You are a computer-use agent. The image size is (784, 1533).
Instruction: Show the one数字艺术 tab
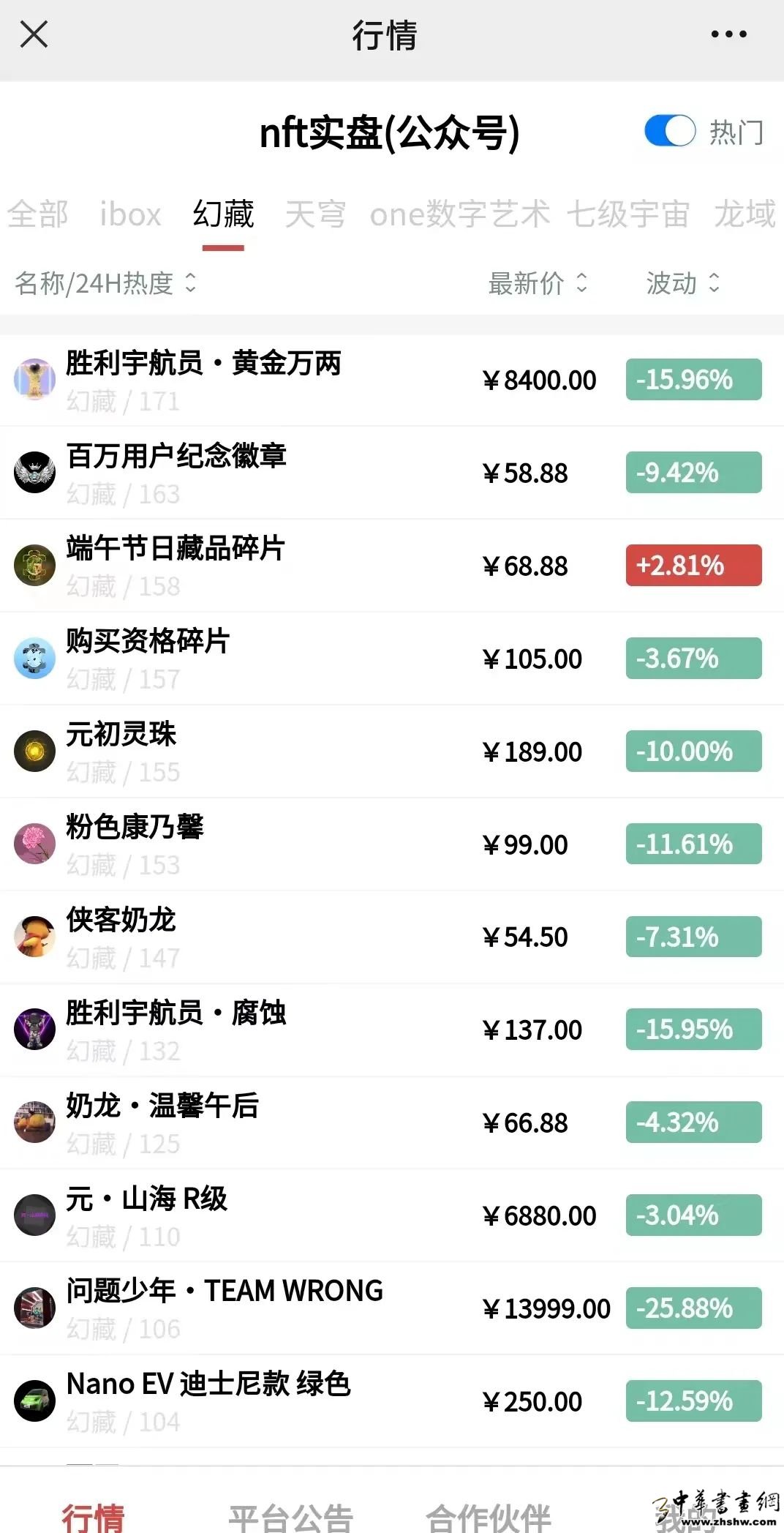[459, 214]
